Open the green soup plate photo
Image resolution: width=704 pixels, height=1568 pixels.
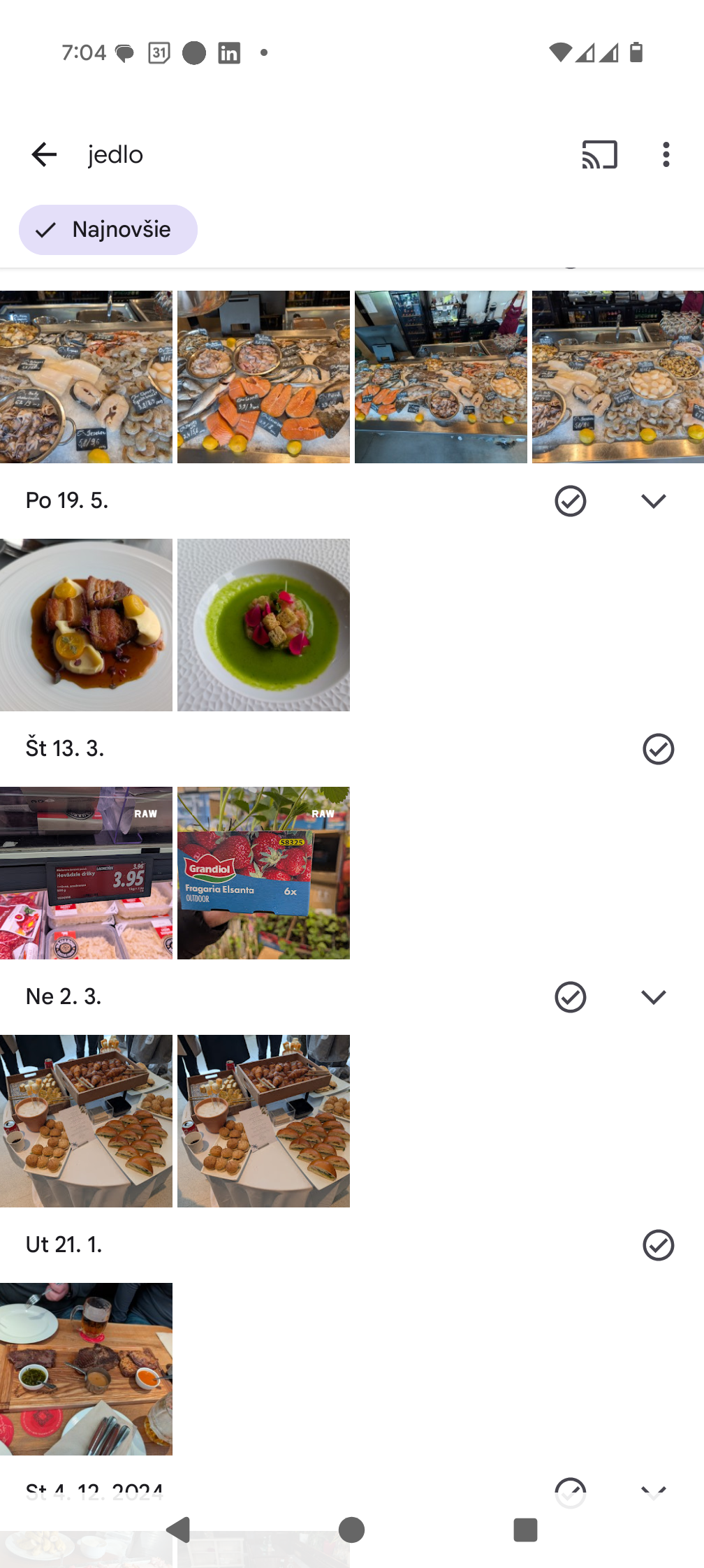tap(263, 625)
